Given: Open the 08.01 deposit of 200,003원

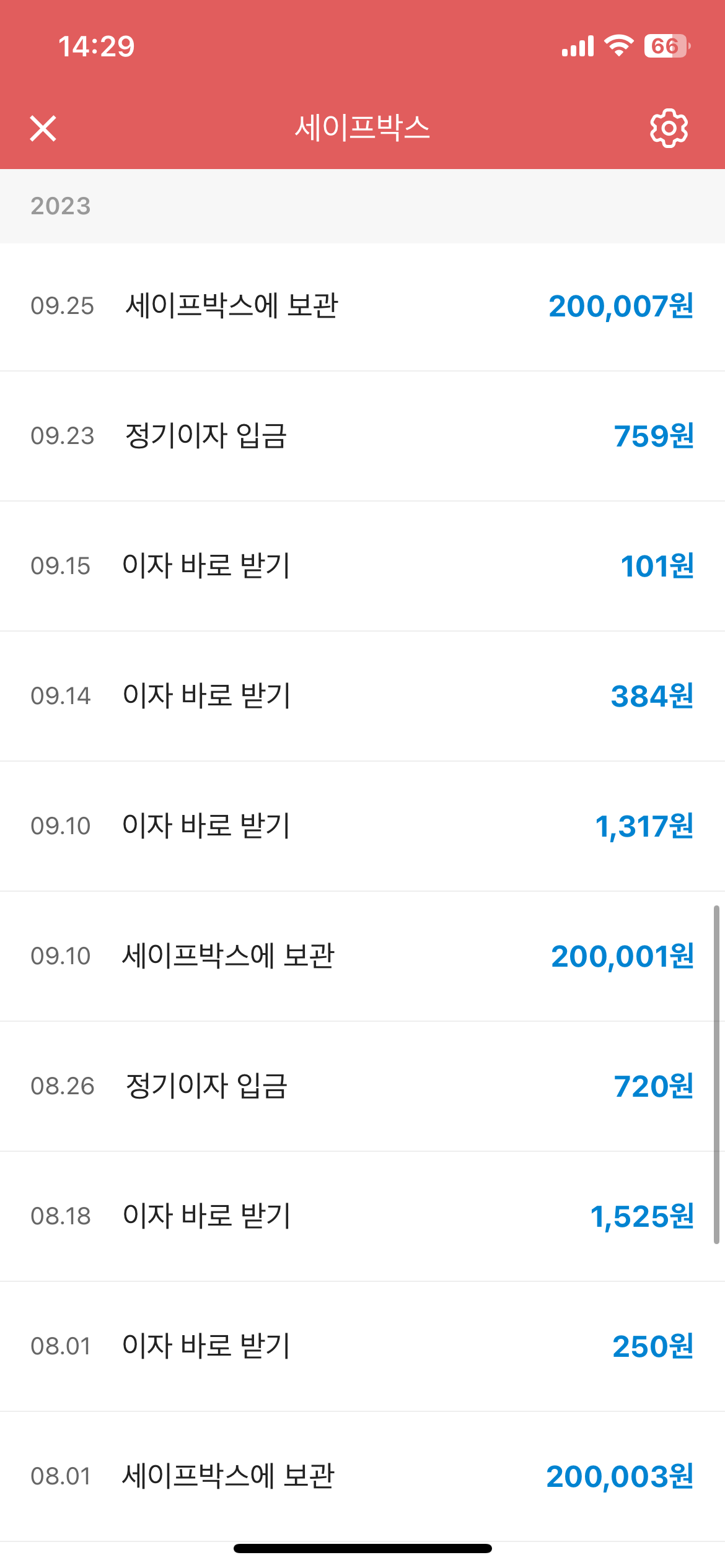Looking at the screenshot, I should point(362,1477).
